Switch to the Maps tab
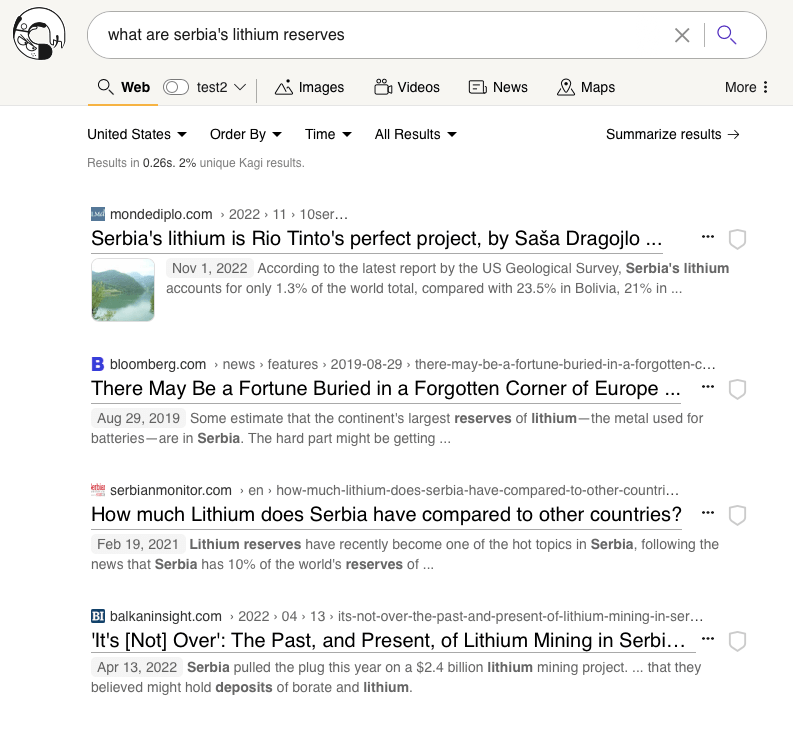Image resolution: width=793 pixels, height=732 pixels. (x=587, y=87)
